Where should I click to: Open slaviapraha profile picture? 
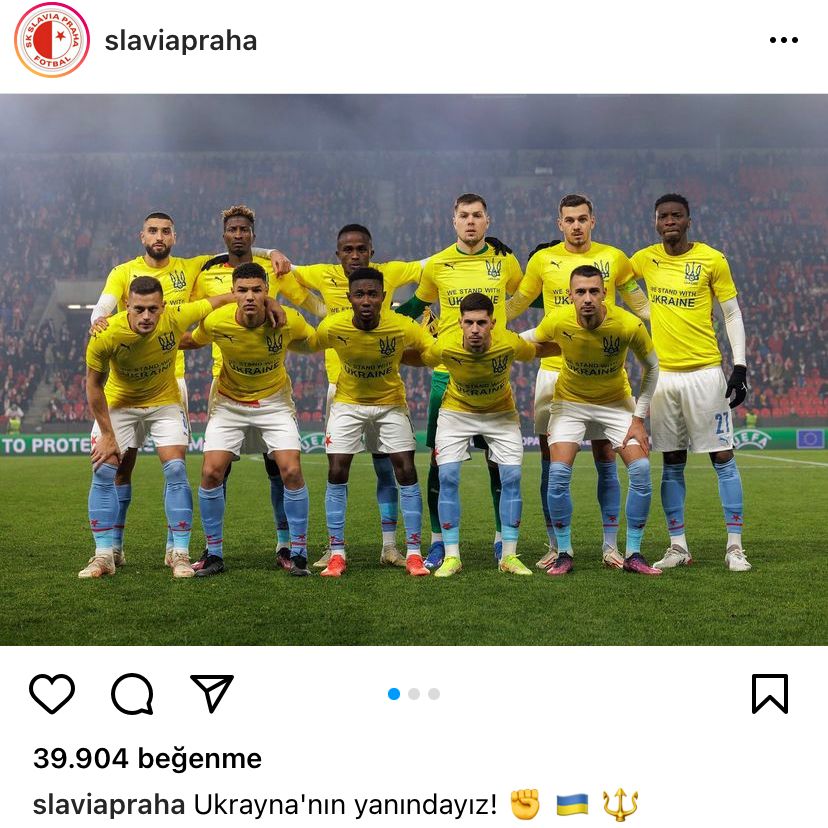click(52, 41)
